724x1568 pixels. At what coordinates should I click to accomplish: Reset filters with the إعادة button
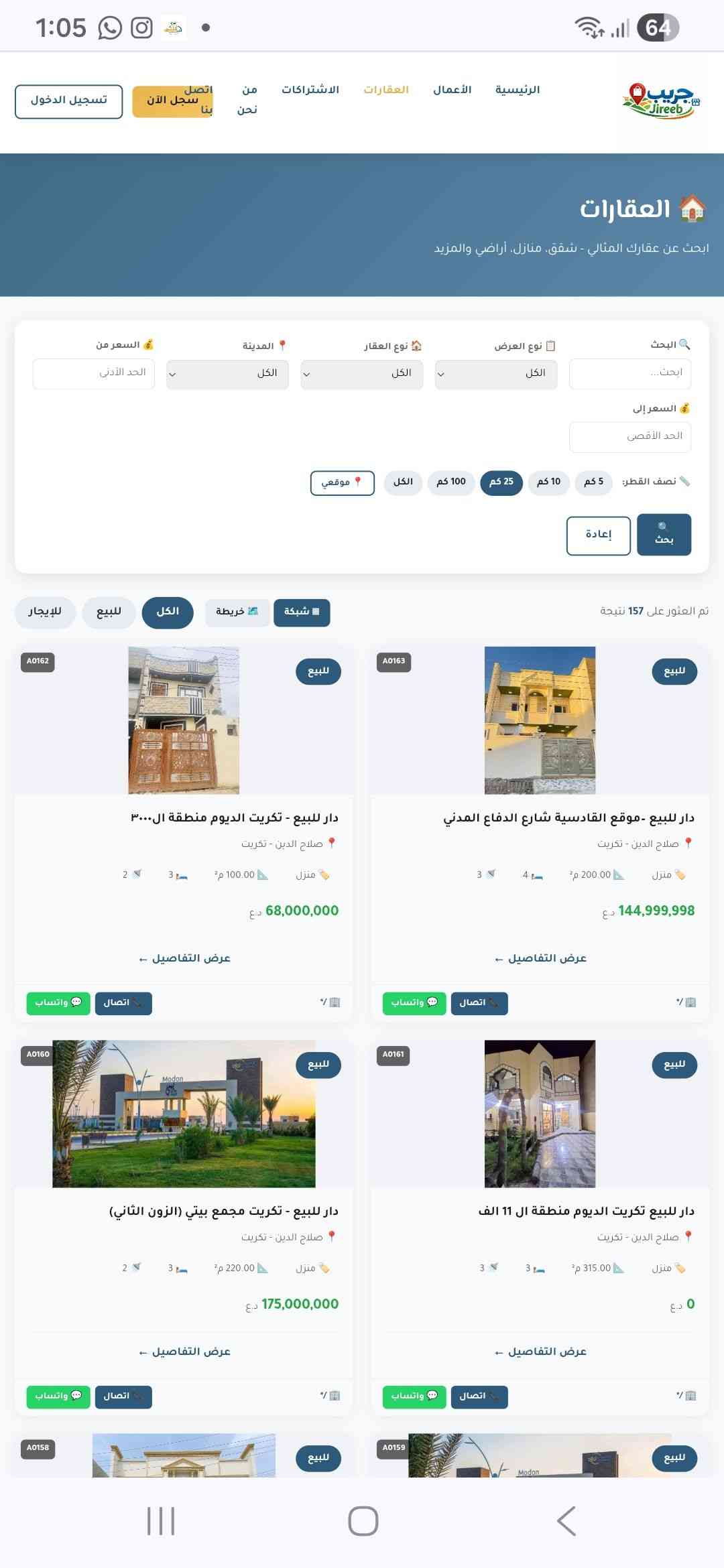(x=598, y=535)
